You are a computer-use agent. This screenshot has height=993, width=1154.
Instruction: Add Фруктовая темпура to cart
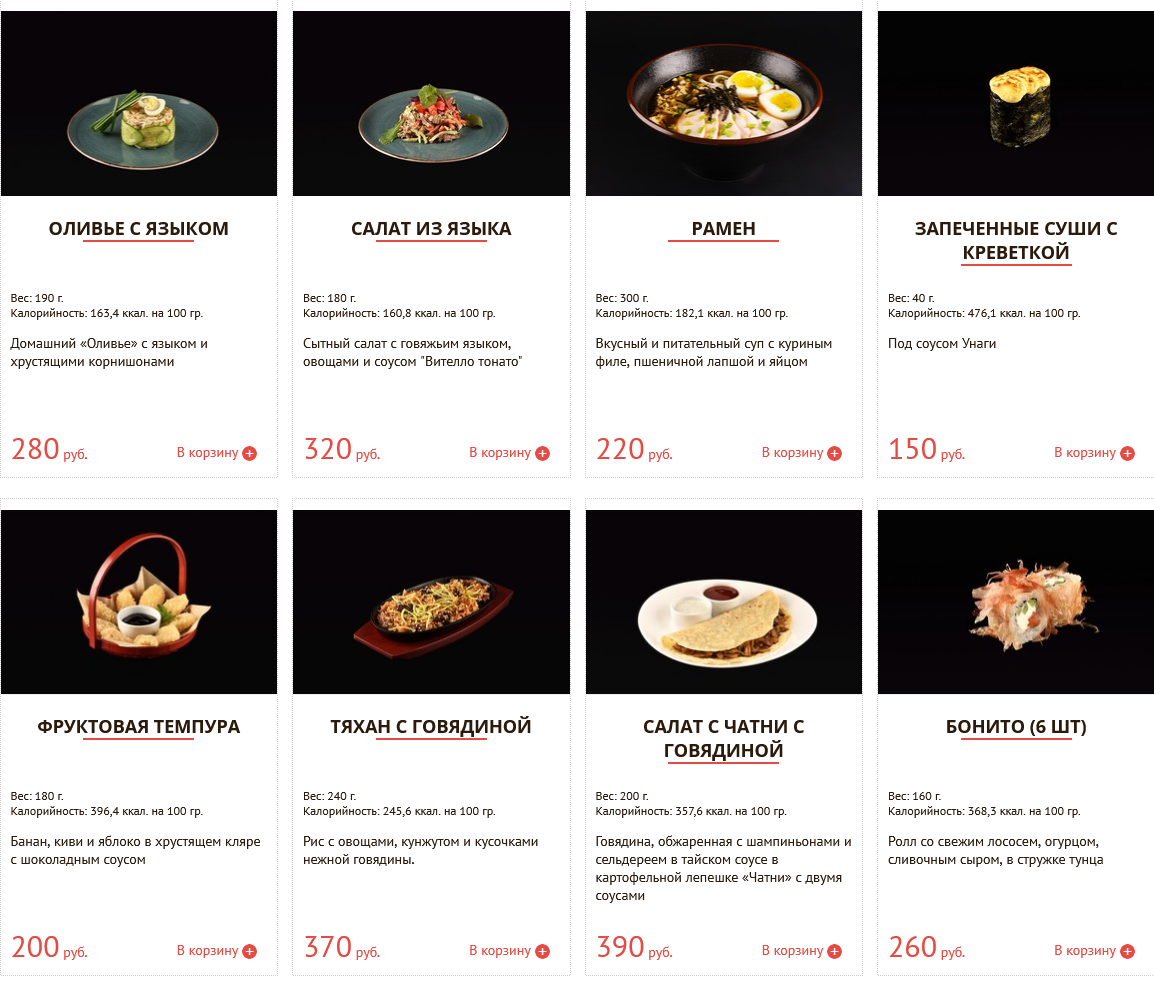click(216, 951)
